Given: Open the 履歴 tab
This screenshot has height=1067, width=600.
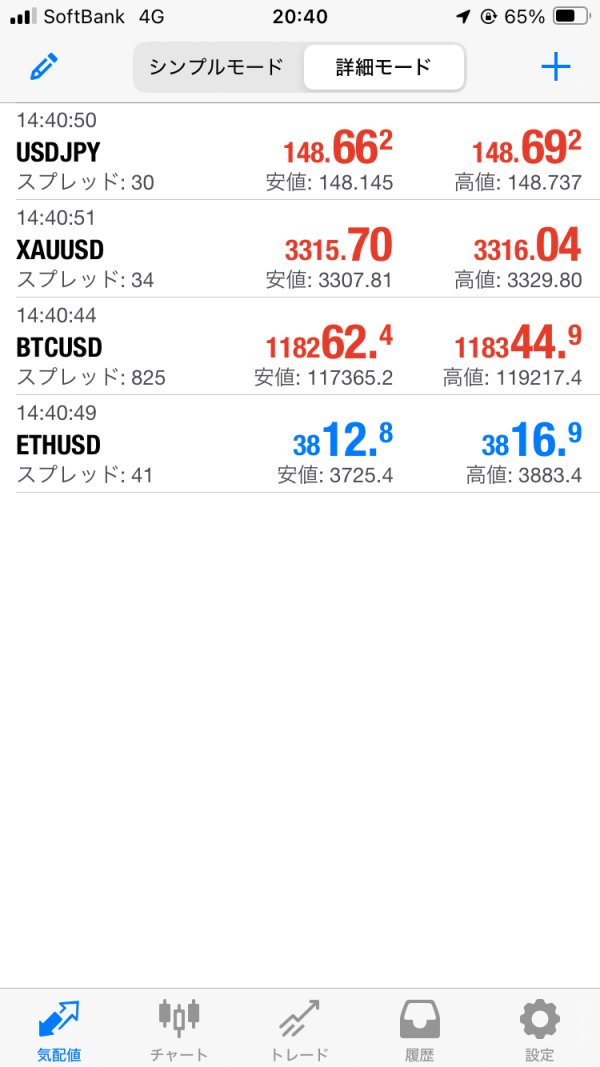Looking at the screenshot, I should tap(420, 1030).
